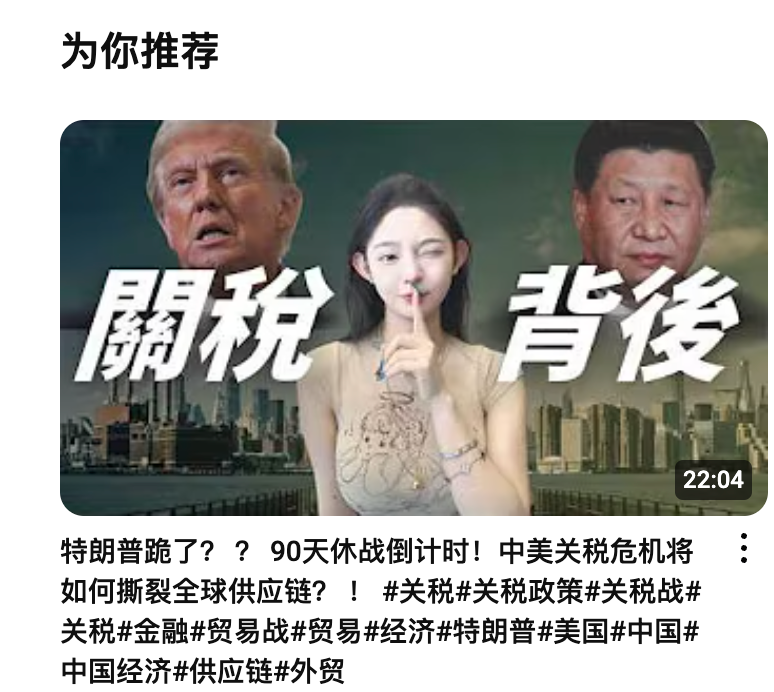
Task: Open the video's three-dot options menu
Action: click(743, 549)
